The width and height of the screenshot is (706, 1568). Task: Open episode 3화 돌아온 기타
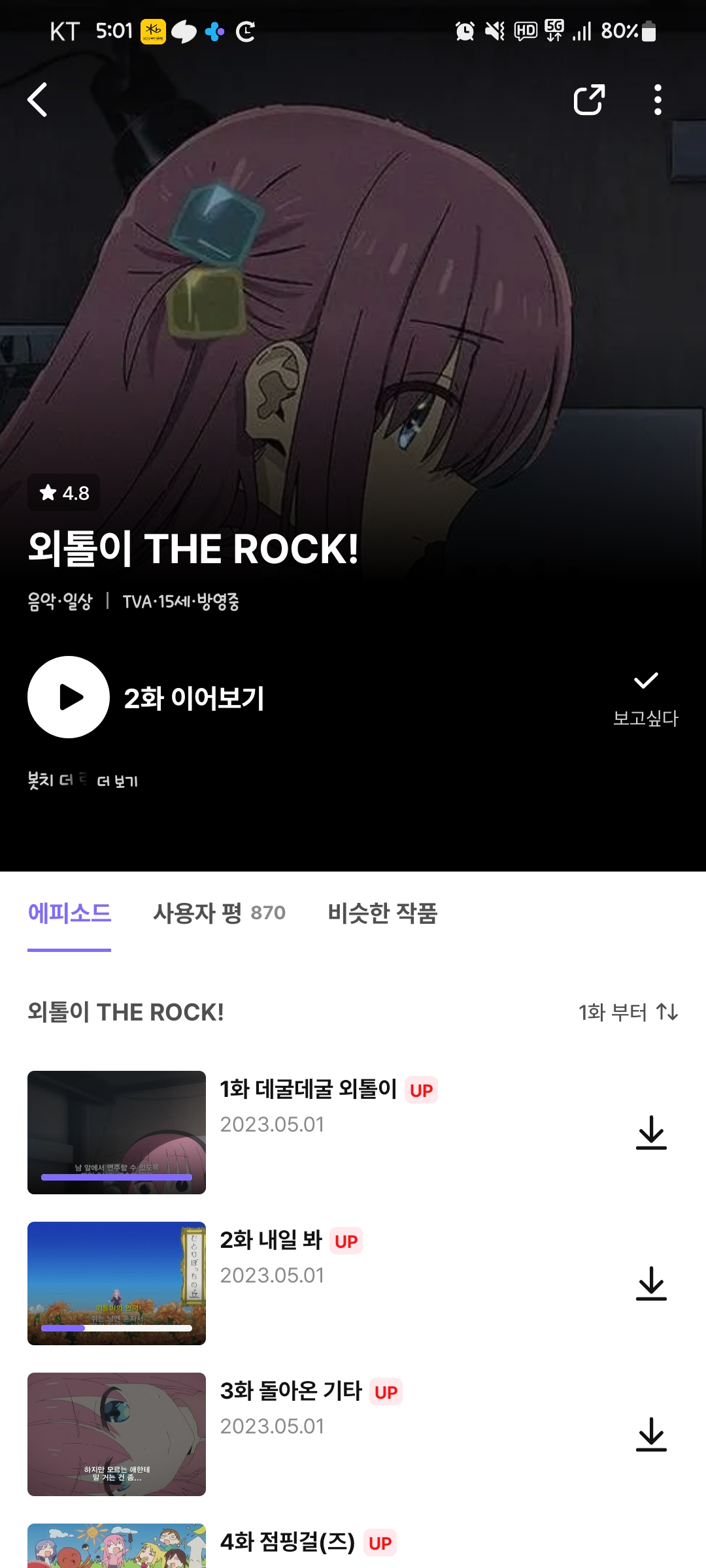(290, 1392)
